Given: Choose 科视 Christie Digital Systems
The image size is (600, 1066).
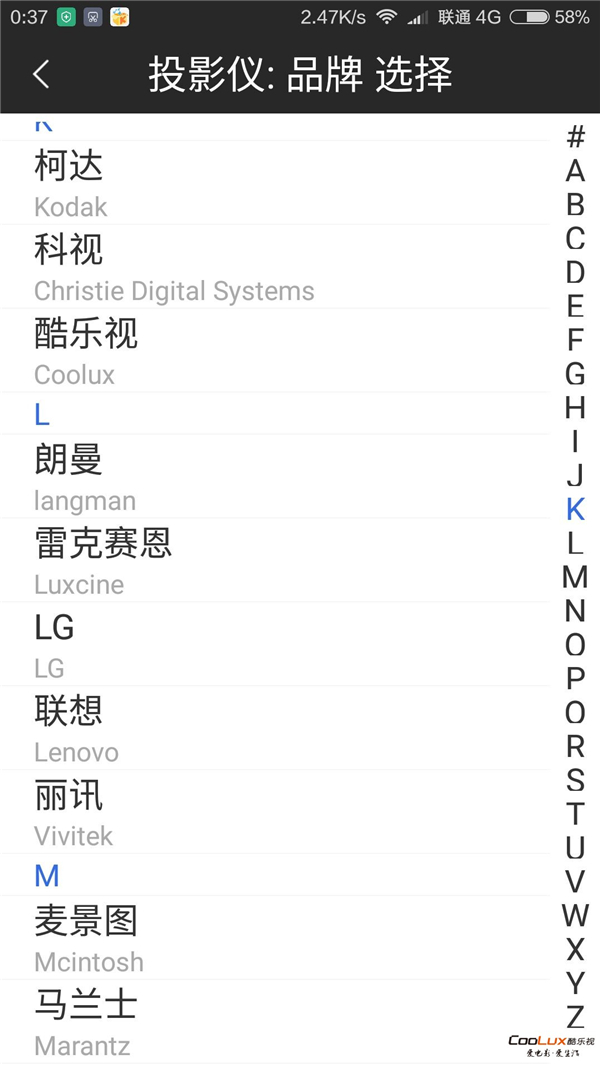Looking at the screenshot, I should 275,266.
